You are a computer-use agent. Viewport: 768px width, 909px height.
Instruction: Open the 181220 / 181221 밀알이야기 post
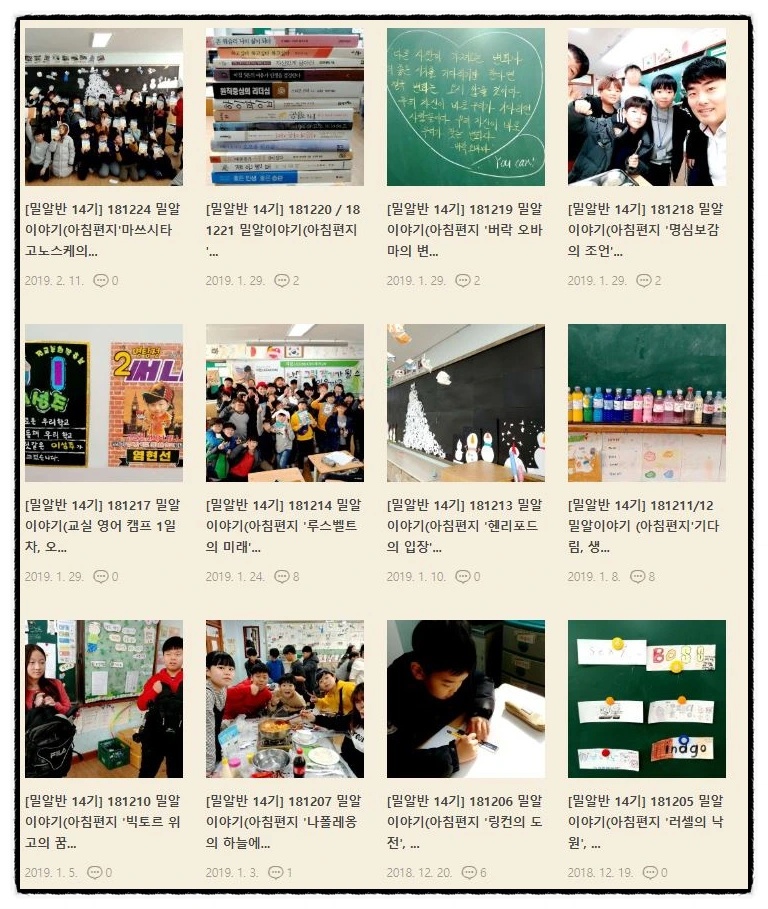[284, 230]
